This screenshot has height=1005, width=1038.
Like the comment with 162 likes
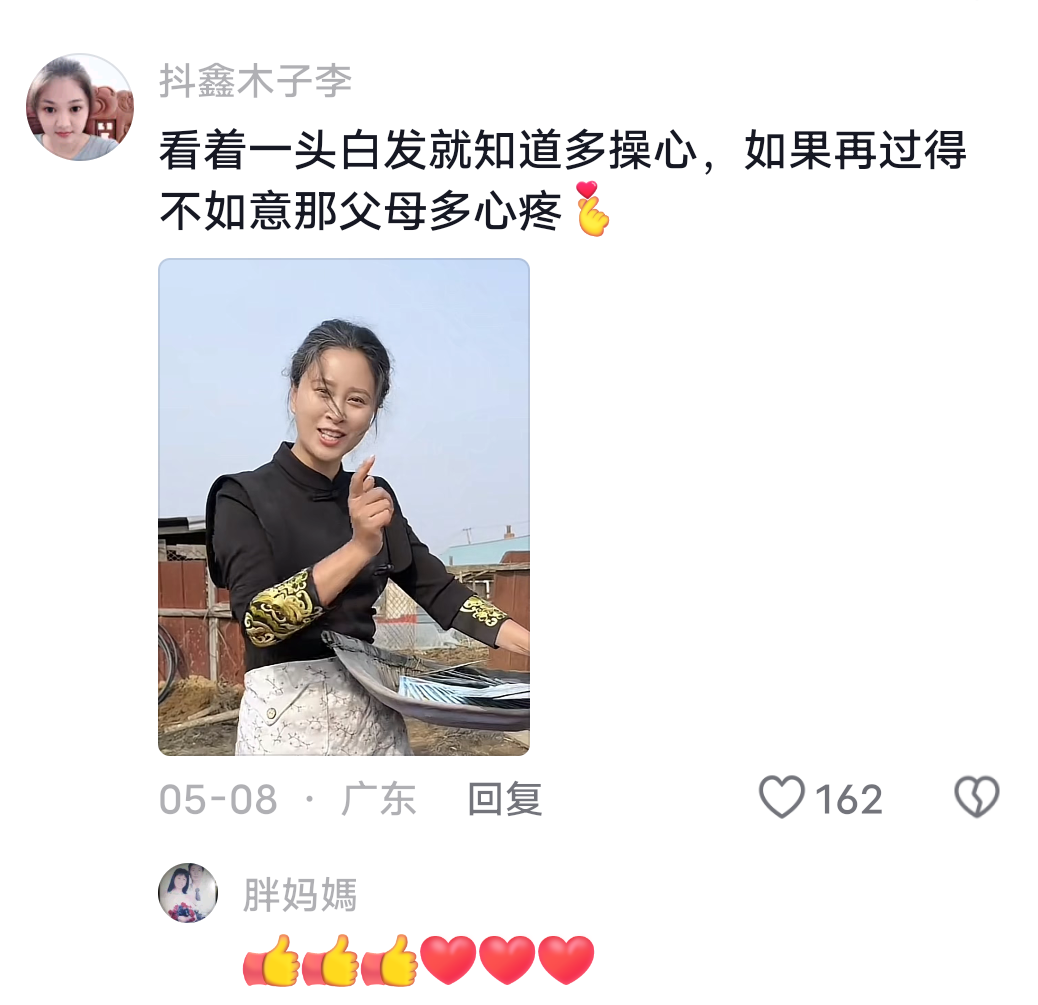pos(782,798)
